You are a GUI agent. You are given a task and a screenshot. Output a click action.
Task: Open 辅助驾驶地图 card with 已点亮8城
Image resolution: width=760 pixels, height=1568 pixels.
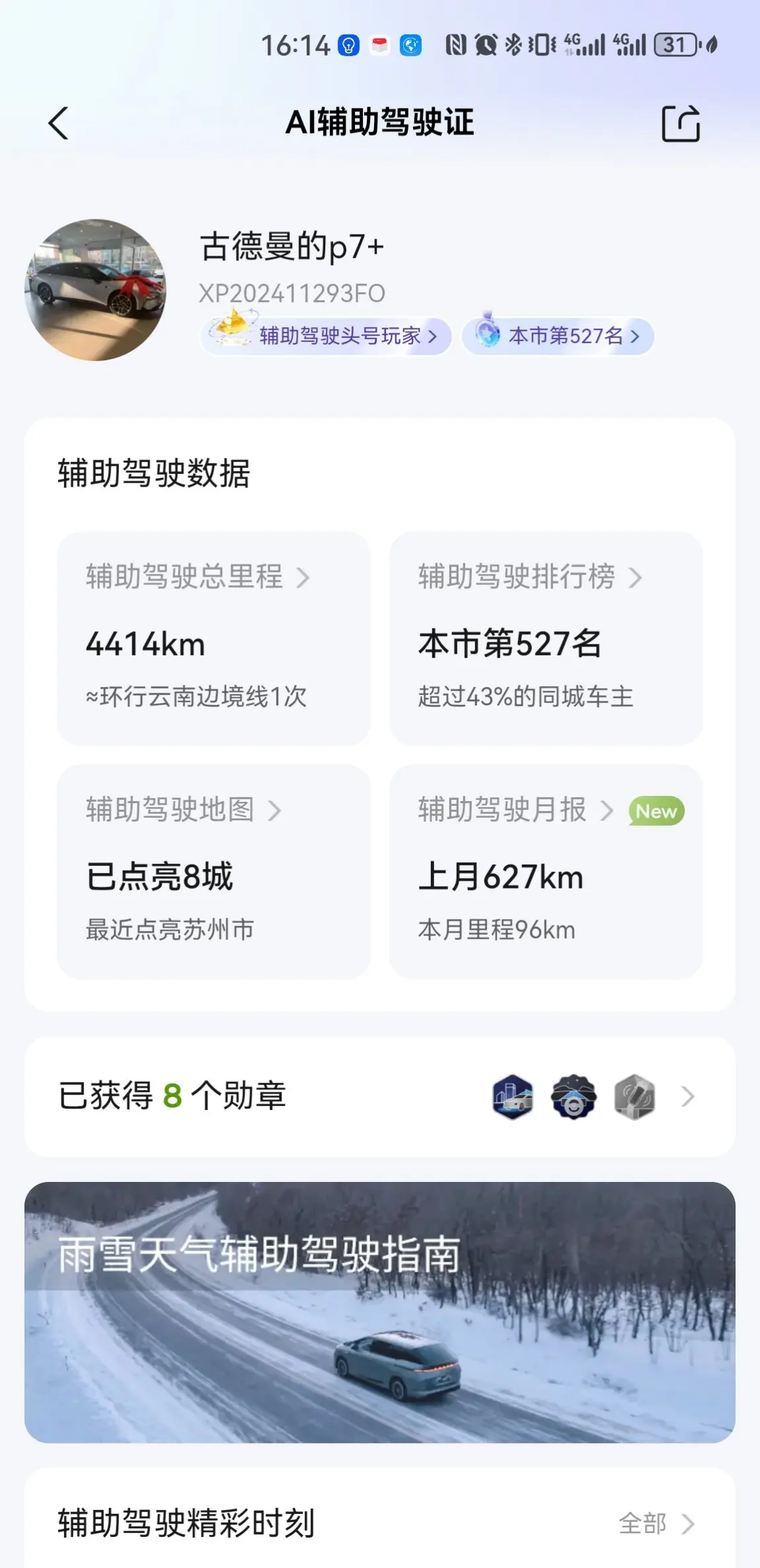pyautogui.click(x=213, y=871)
